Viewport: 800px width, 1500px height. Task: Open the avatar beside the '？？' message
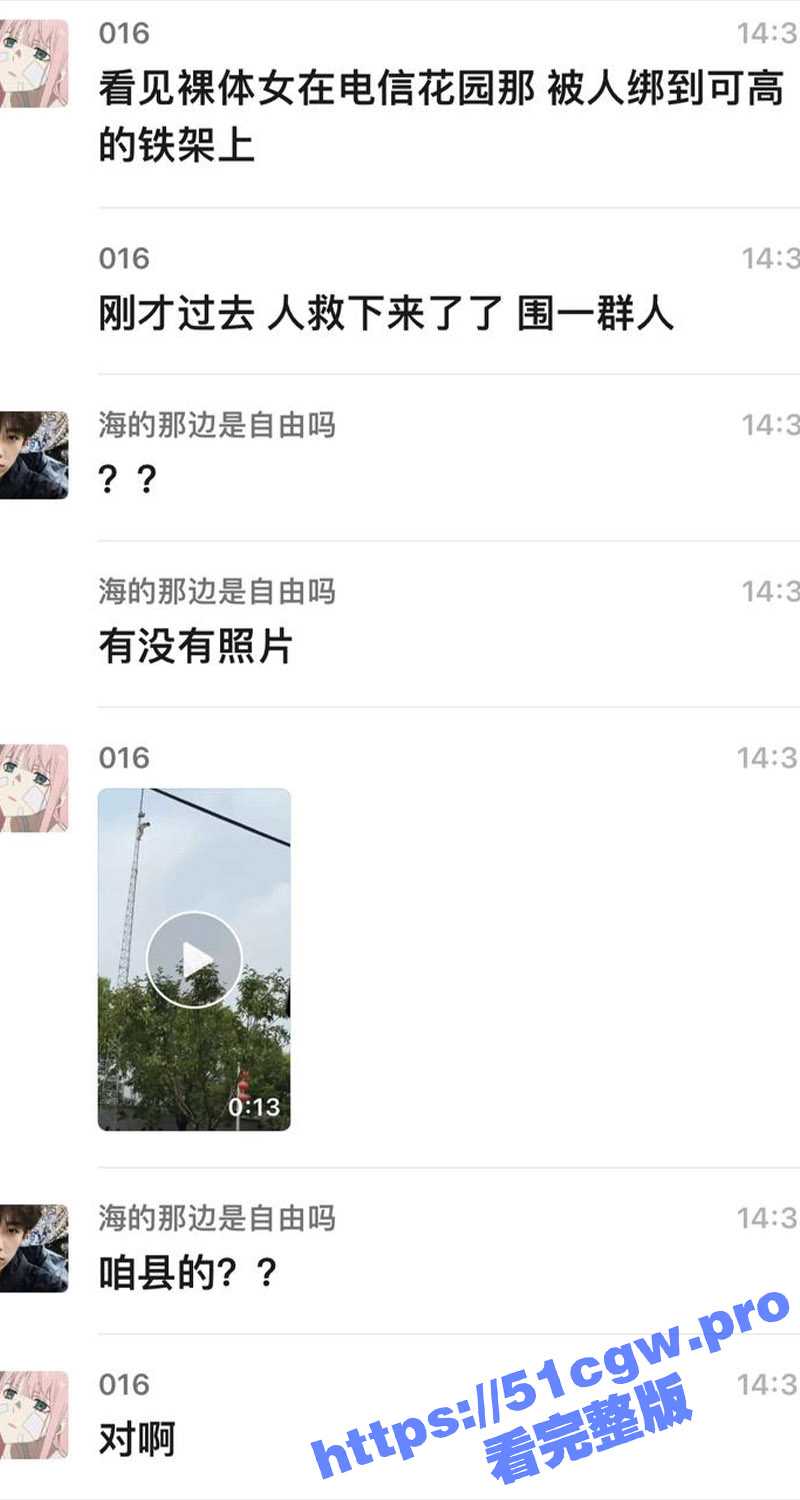pyautogui.click(x=33, y=455)
